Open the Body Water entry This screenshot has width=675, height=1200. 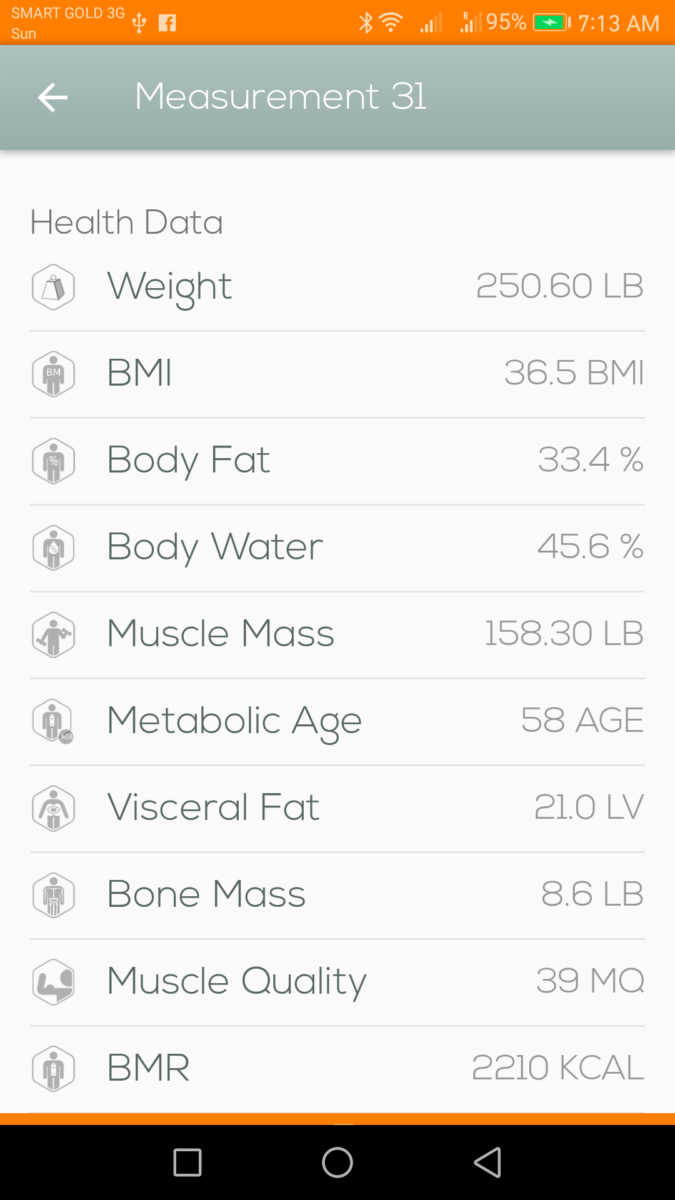(337, 548)
